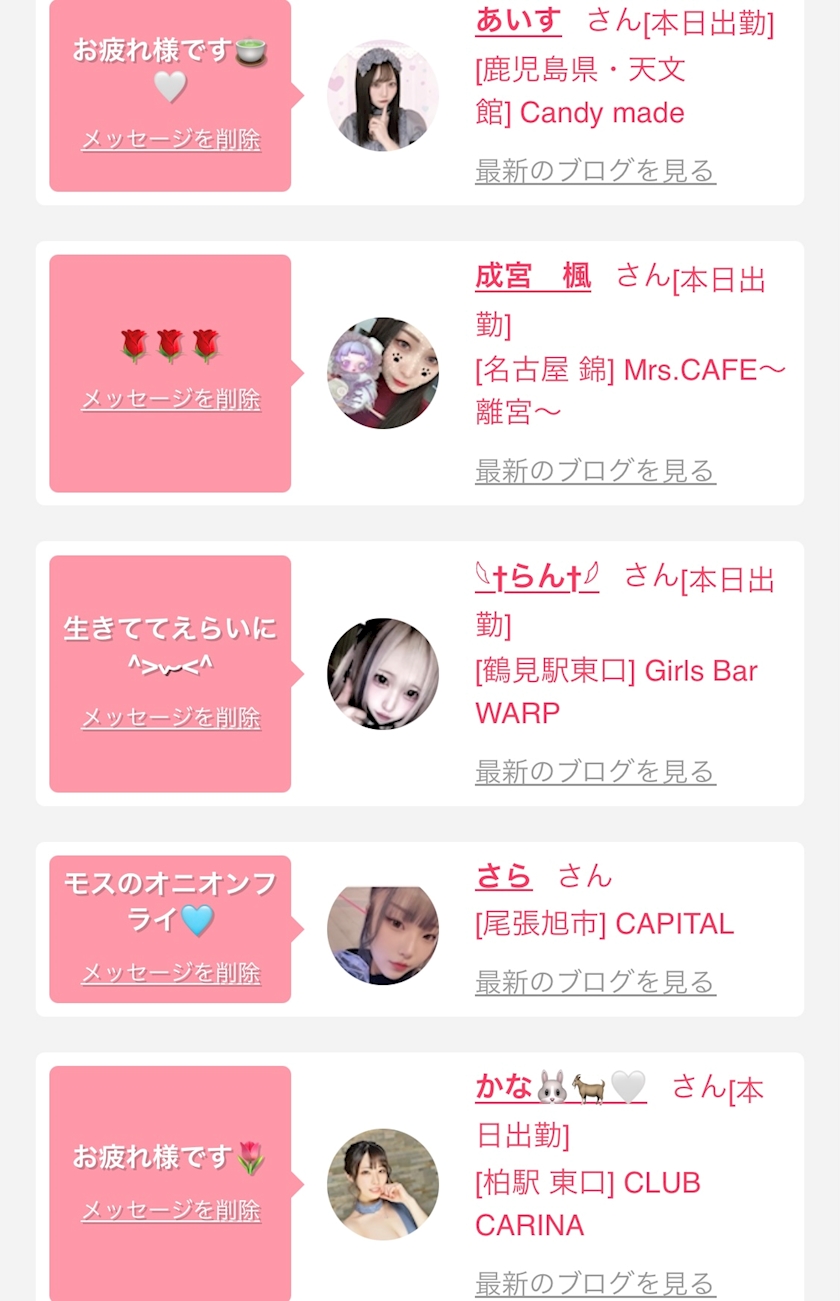Delete the モスのオニオンフライ message
The height and width of the screenshot is (1301, 840).
[x=171, y=973]
